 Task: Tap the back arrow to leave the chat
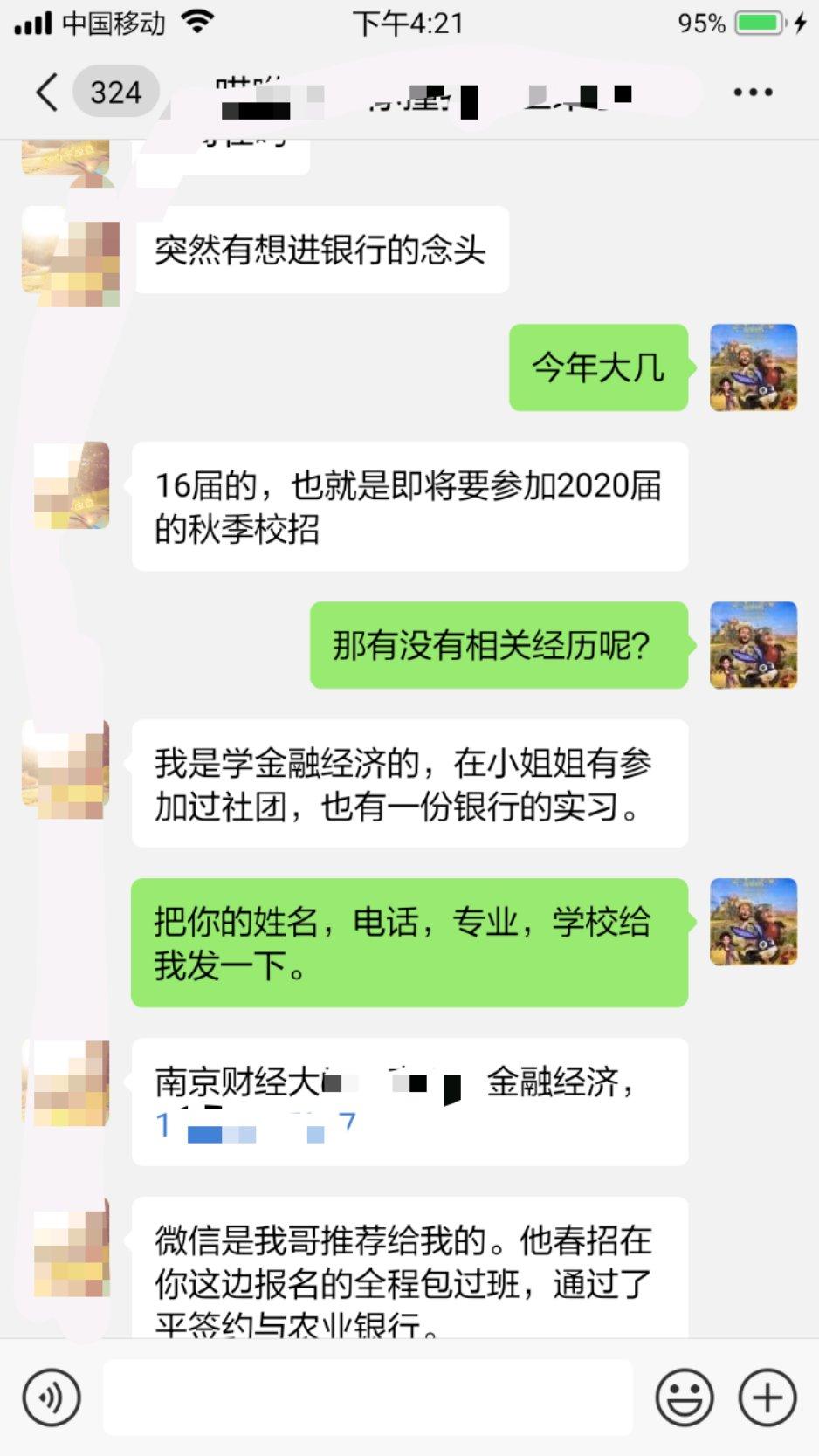45,91
